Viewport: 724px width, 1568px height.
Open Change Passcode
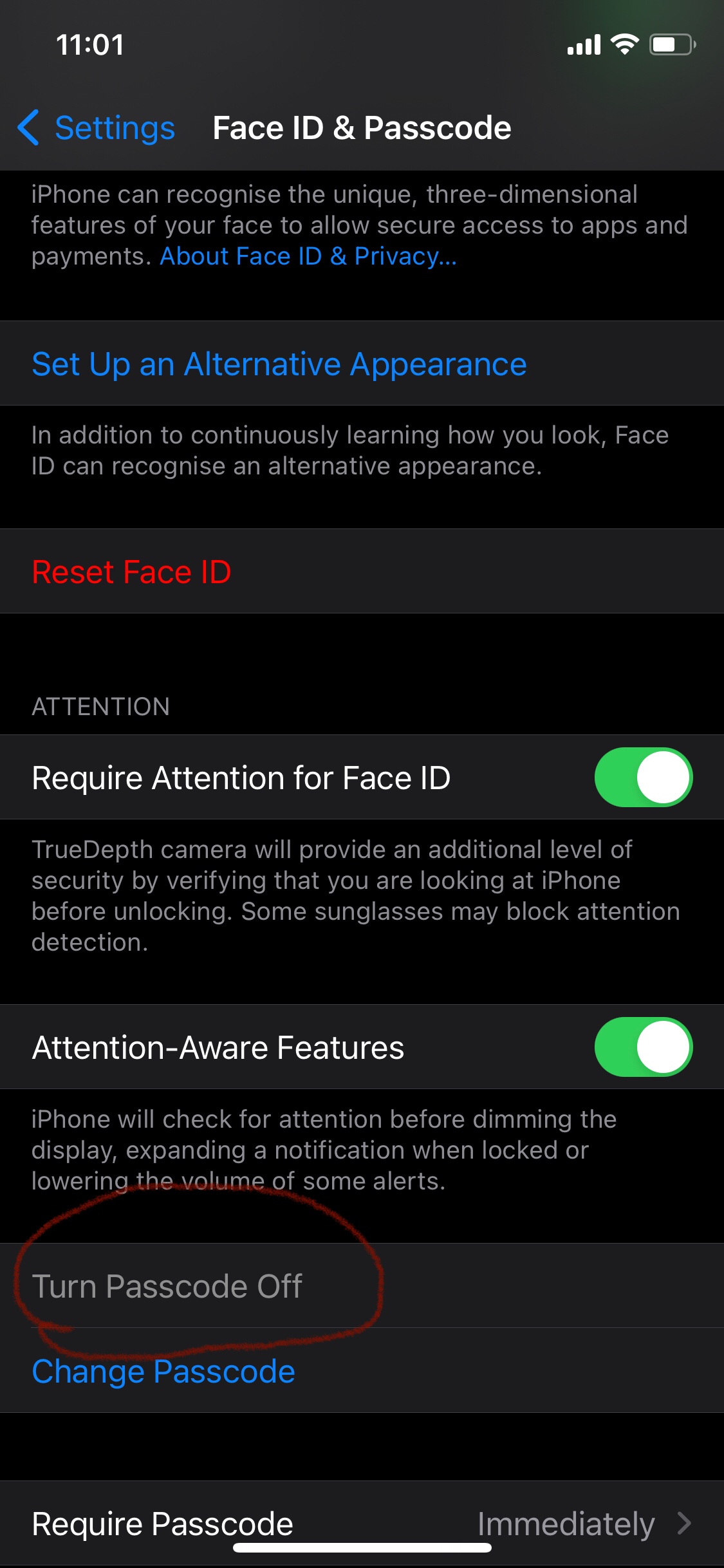pyautogui.click(x=163, y=1372)
